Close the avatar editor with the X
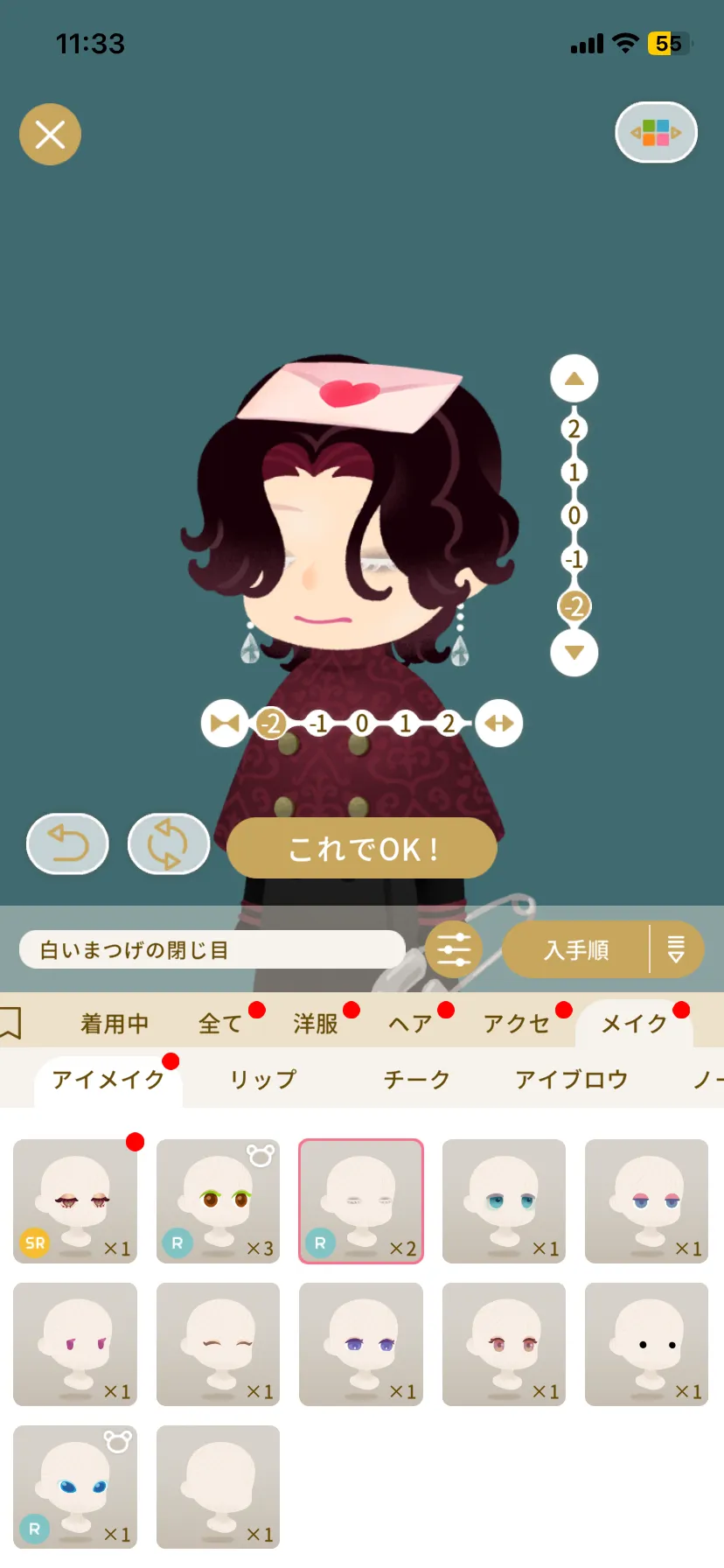 pyautogui.click(x=50, y=135)
